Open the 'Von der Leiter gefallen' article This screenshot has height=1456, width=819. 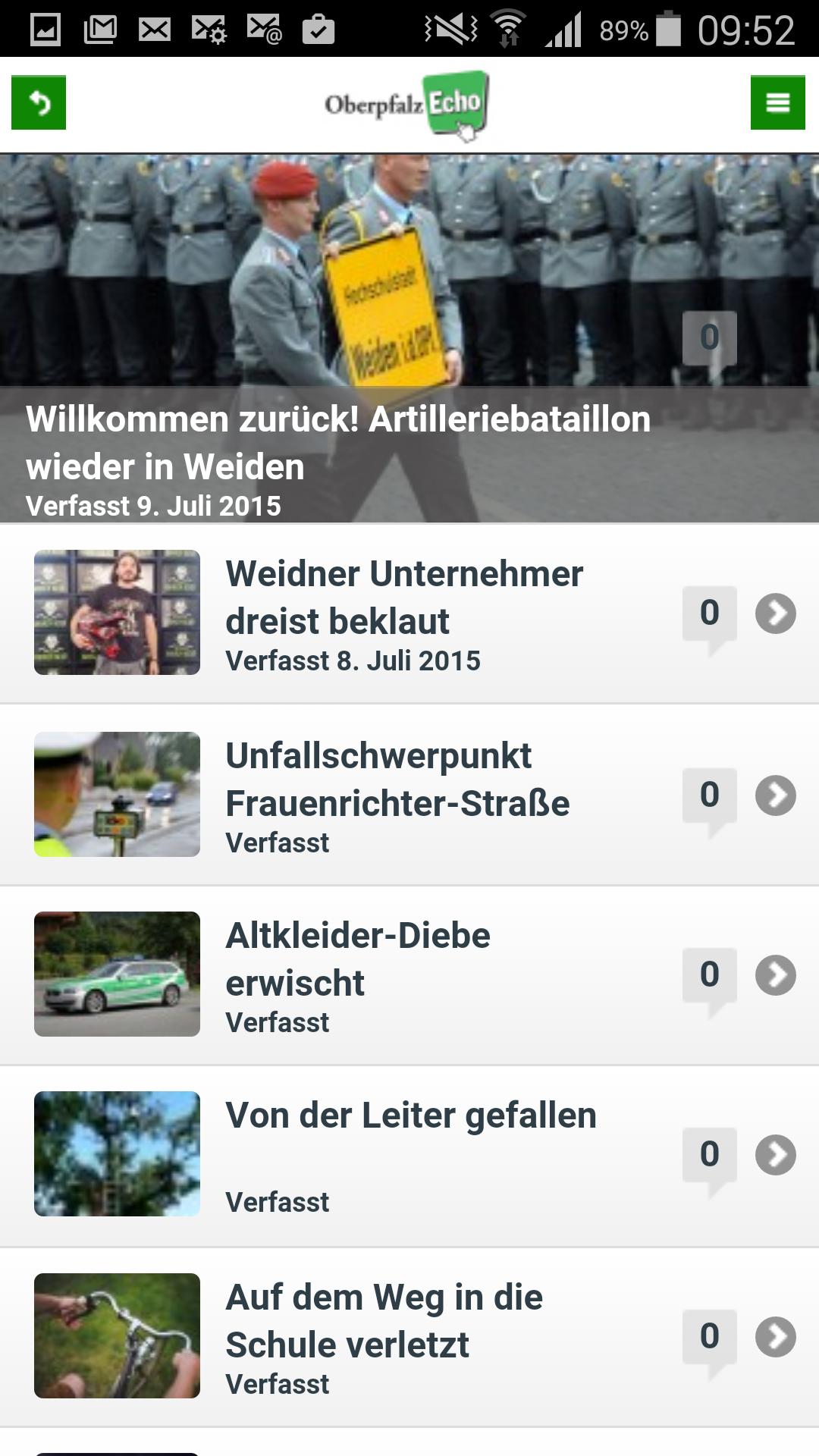click(412, 1113)
